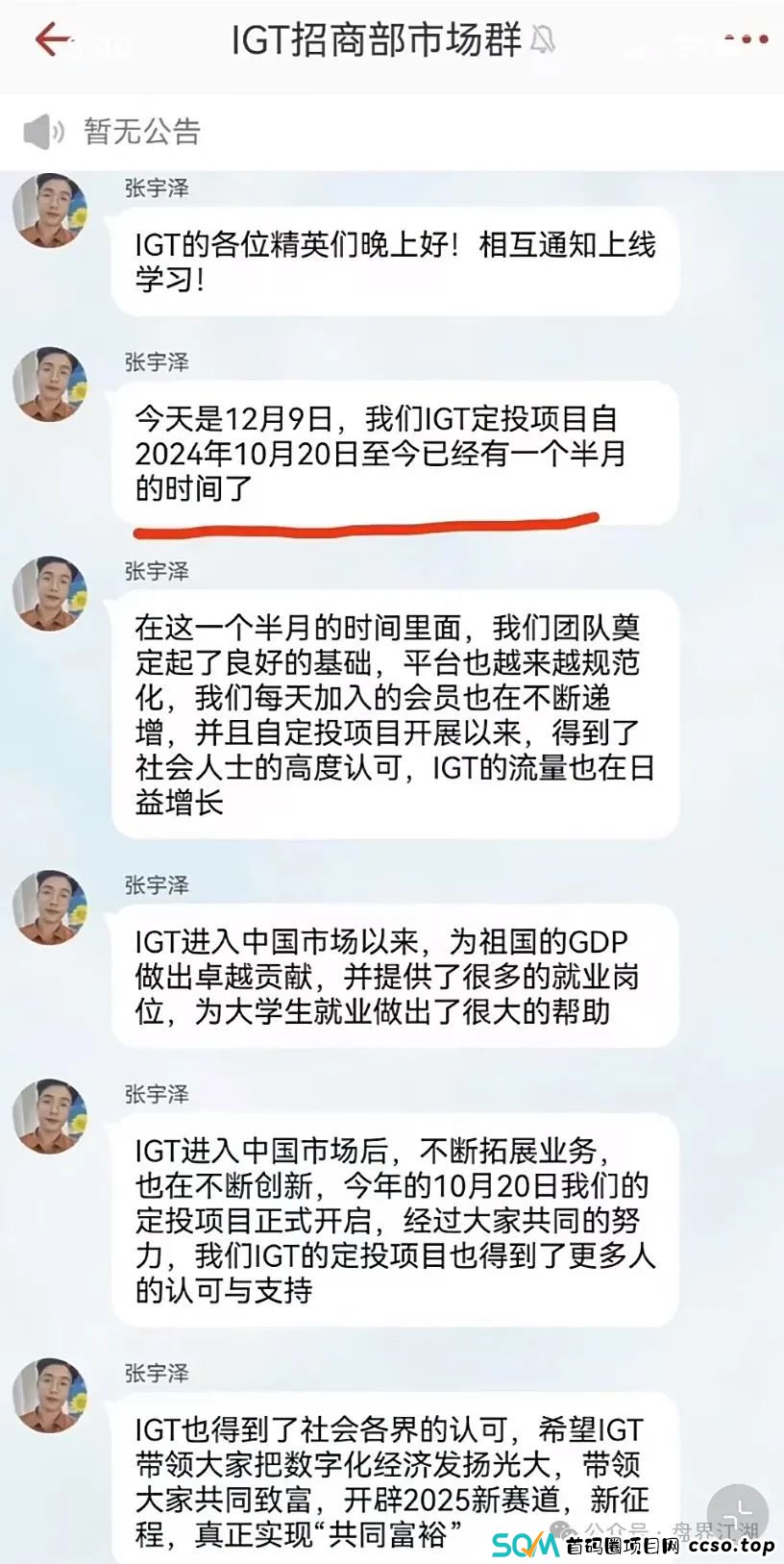Tap the greeting message starting with IGT的各位精英们
Viewport: 784px width, 1564px height.
(394, 262)
